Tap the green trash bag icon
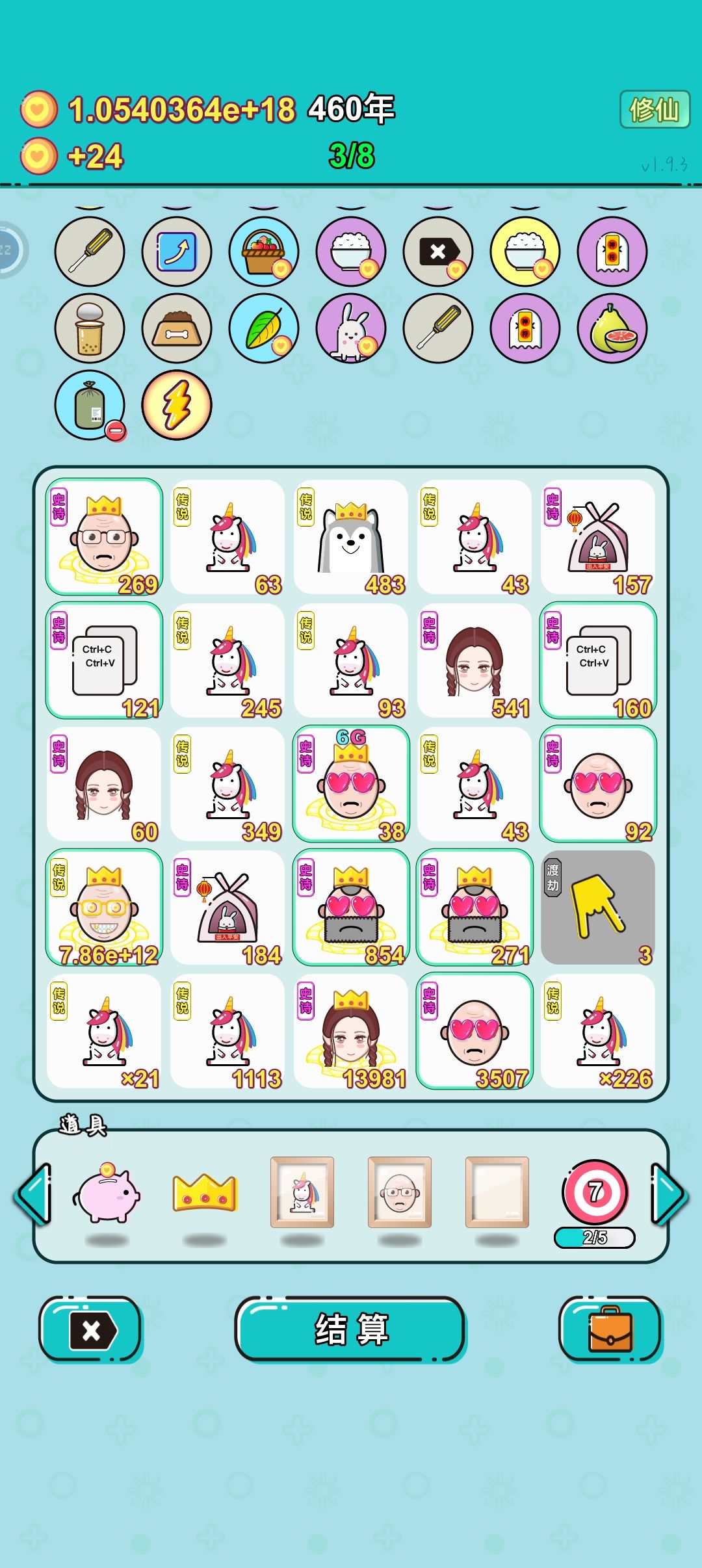 pyautogui.click(x=90, y=405)
